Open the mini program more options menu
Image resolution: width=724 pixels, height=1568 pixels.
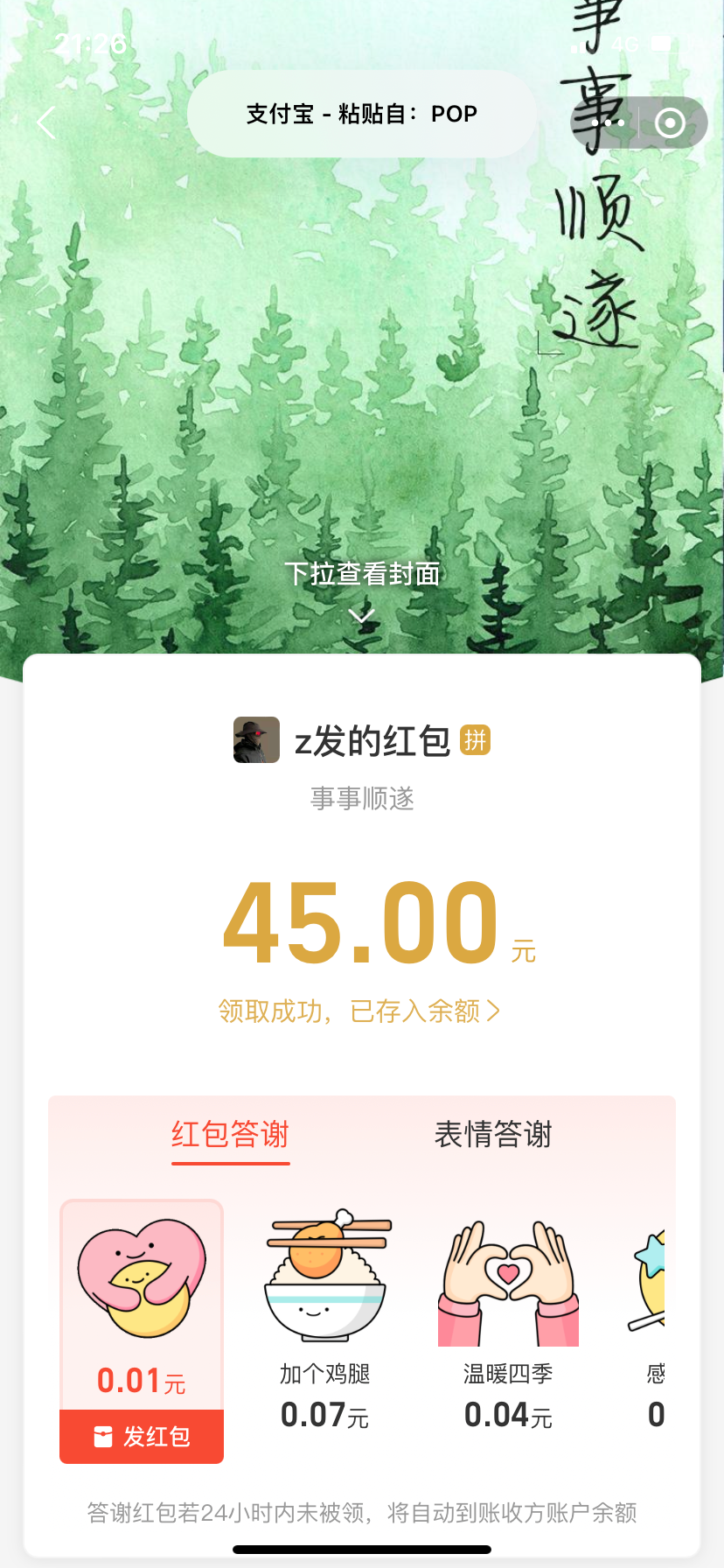coord(607,123)
